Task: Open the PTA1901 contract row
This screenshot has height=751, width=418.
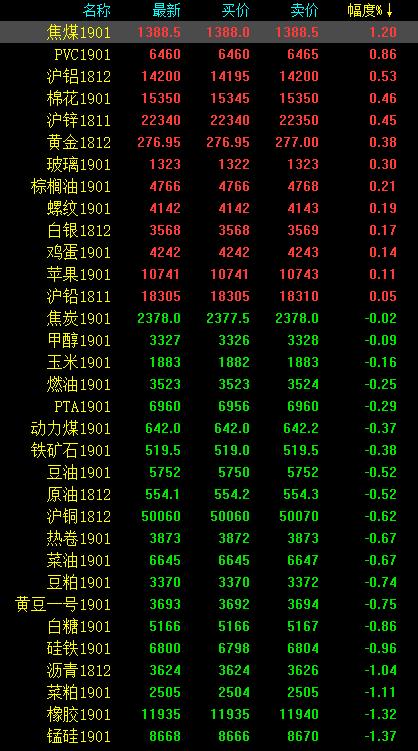Action: click(x=209, y=407)
